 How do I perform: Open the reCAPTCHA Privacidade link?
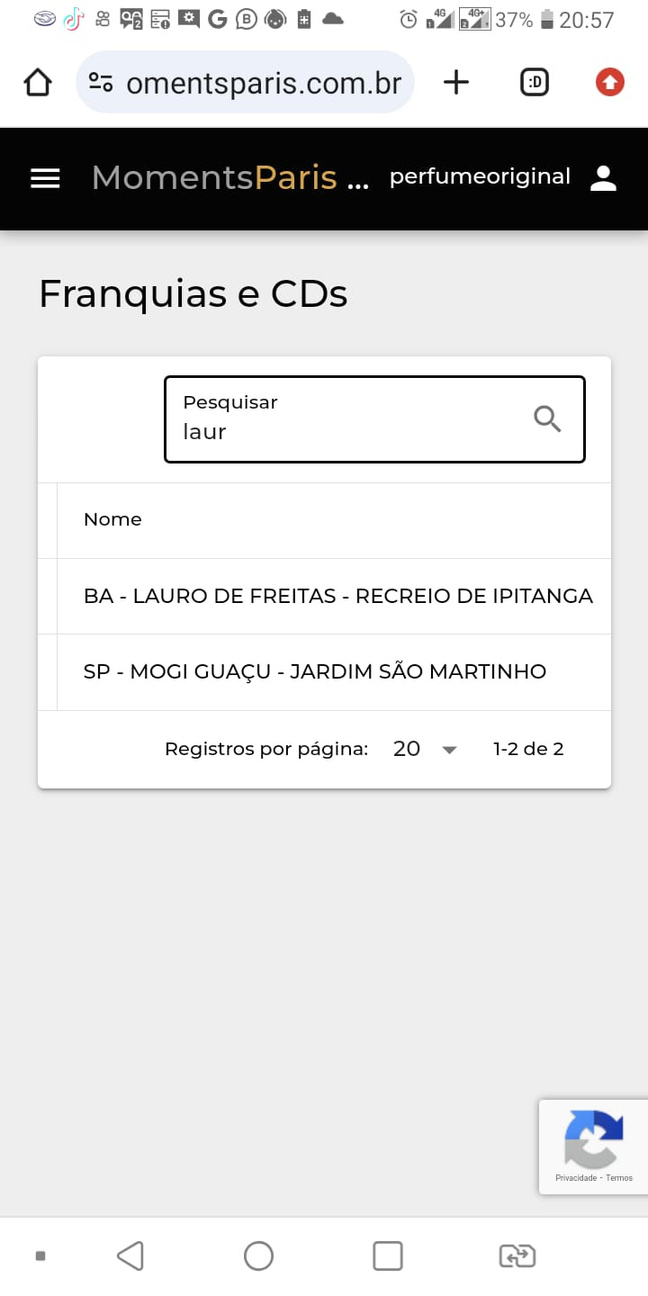coord(576,1178)
